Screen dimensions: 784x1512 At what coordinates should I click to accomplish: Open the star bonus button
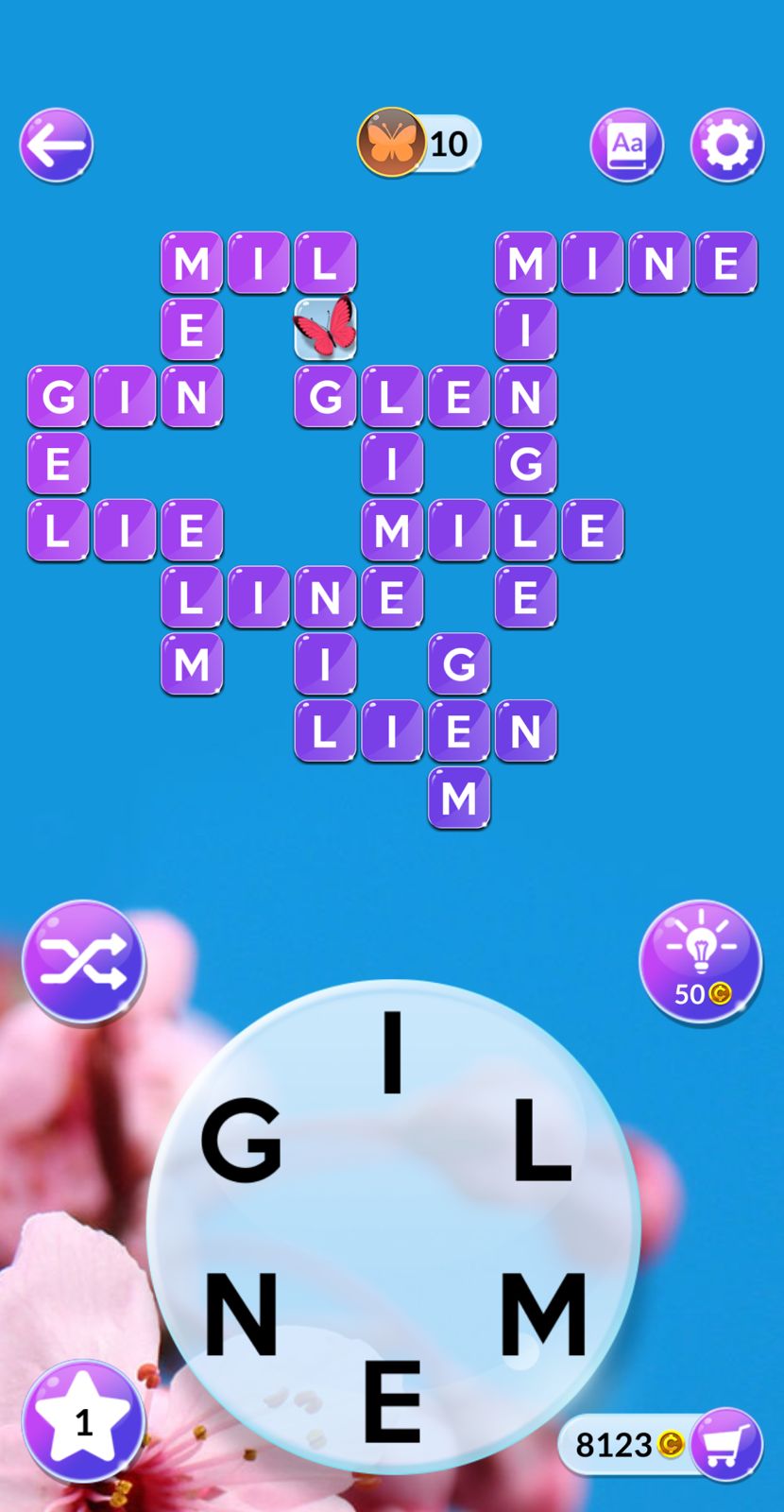(x=83, y=1420)
